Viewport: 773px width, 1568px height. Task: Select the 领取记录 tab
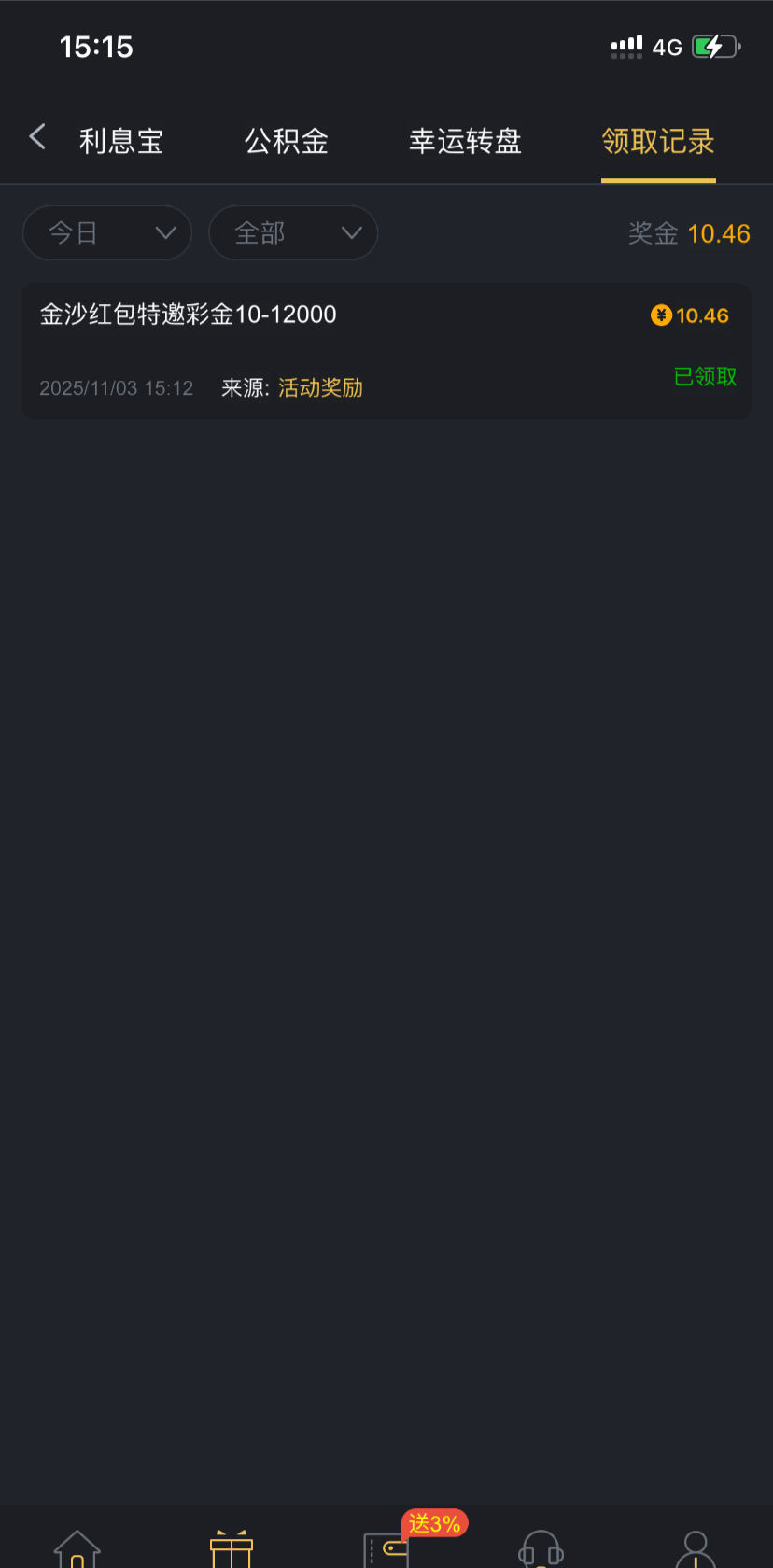tap(658, 141)
